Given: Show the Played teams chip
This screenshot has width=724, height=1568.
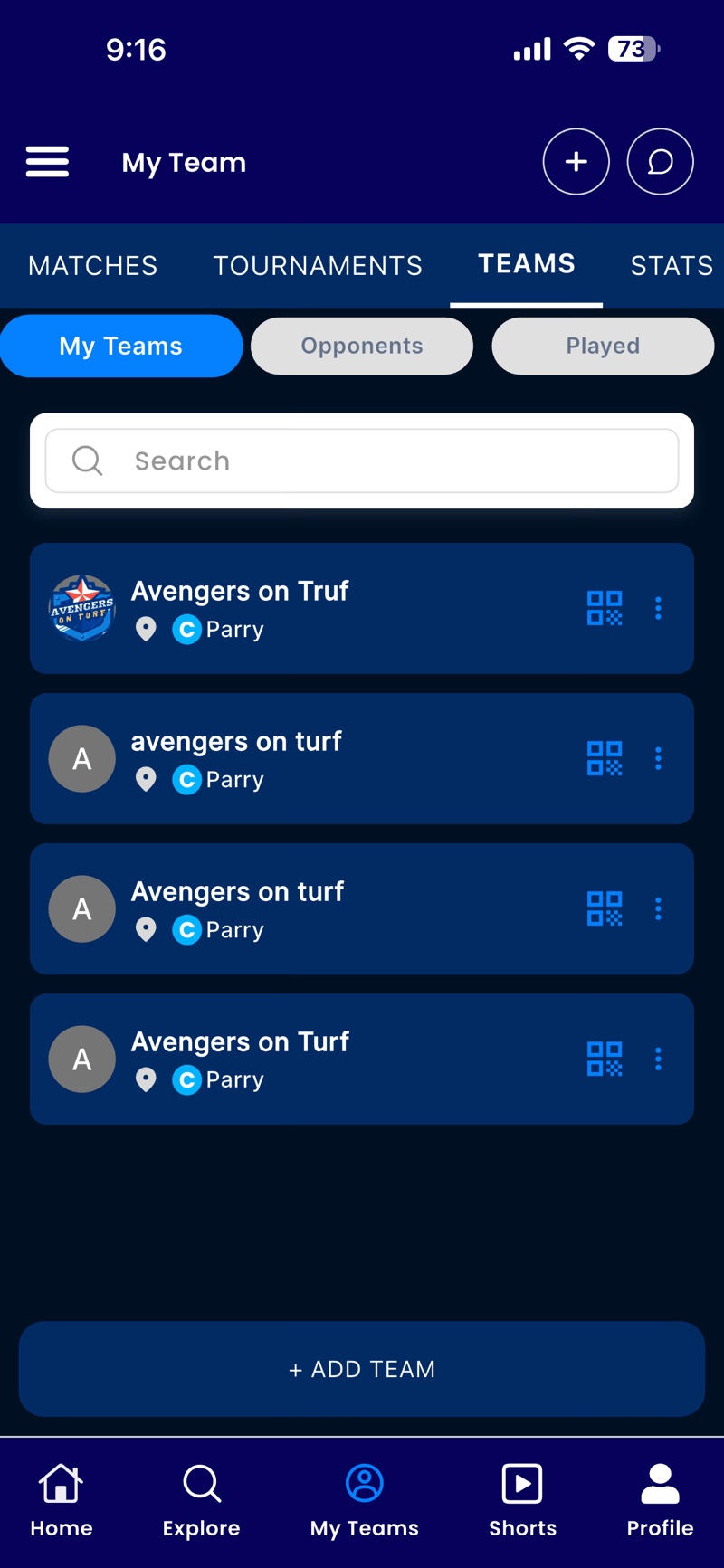Looking at the screenshot, I should (x=603, y=346).
